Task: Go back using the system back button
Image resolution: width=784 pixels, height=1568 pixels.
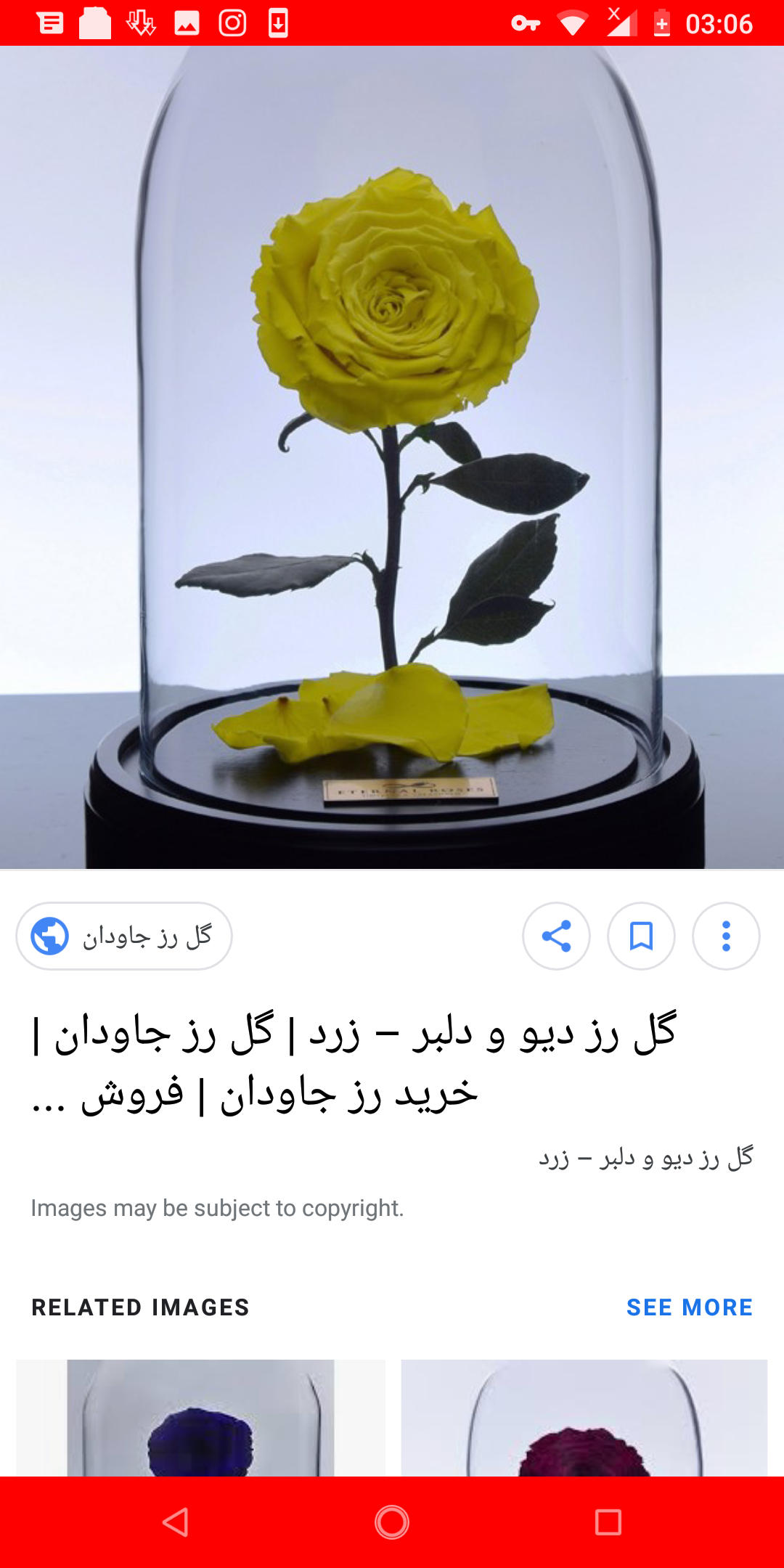Action: click(176, 1522)
